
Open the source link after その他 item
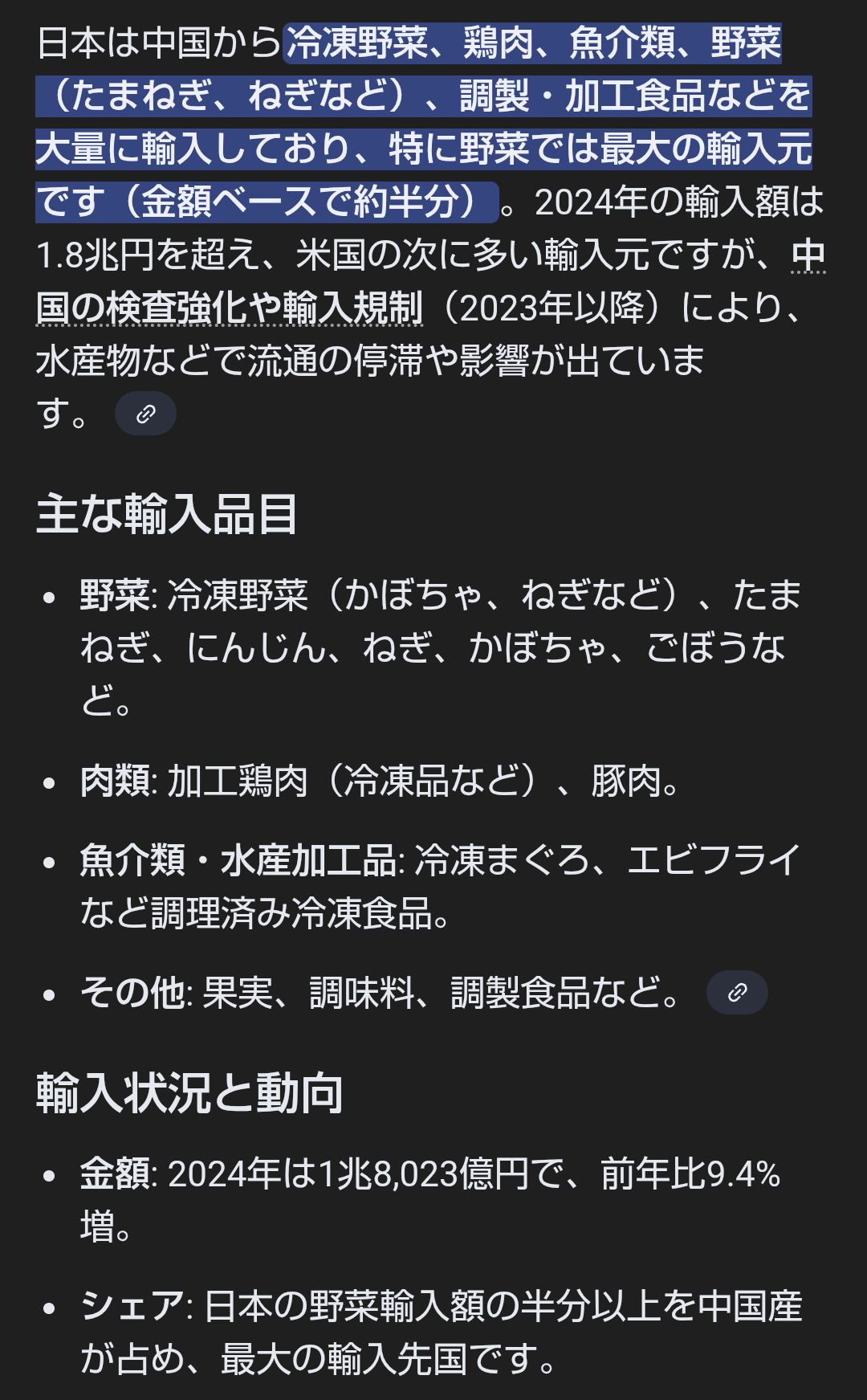click(x=736, y=993)
